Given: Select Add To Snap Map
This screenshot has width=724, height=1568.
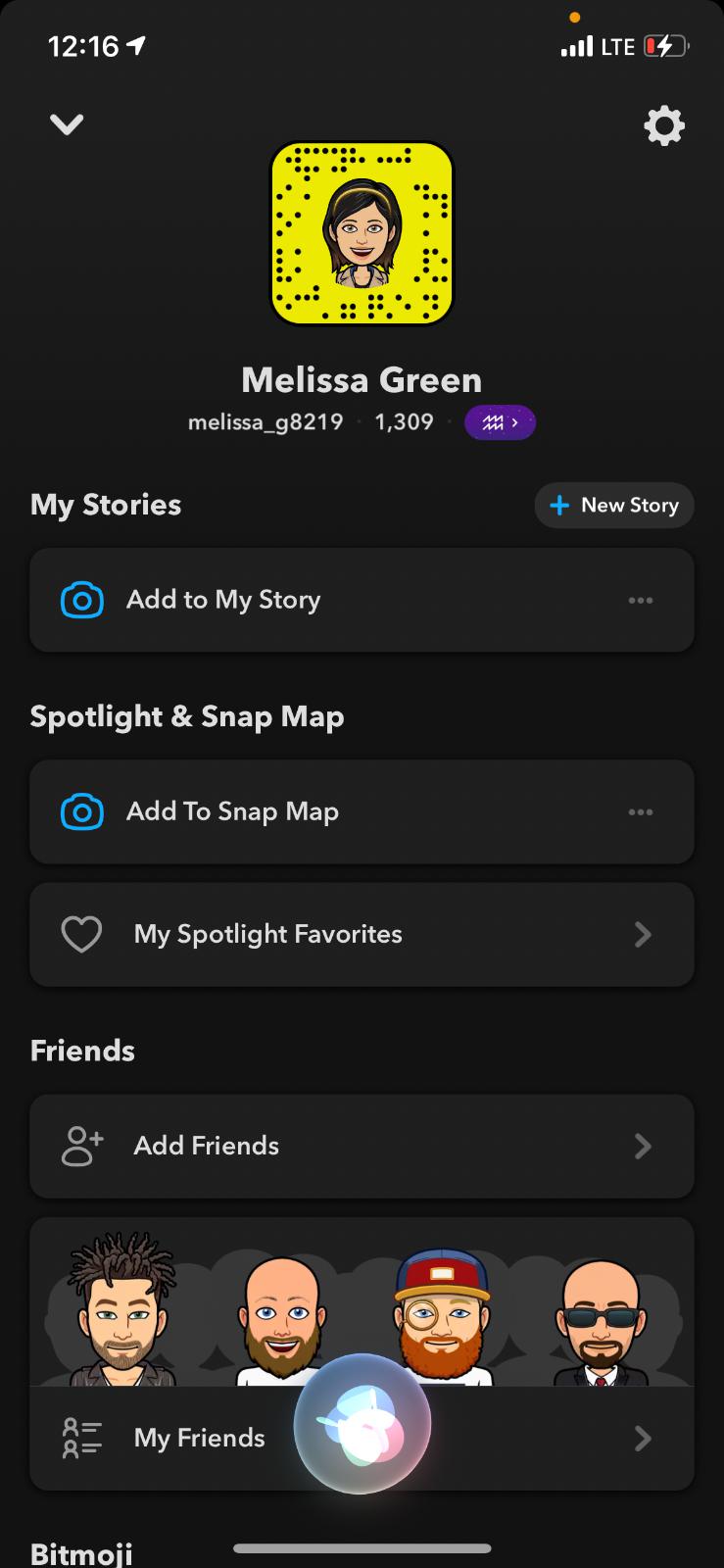Looking at the screenshot, I should click(x=232, y=812).
